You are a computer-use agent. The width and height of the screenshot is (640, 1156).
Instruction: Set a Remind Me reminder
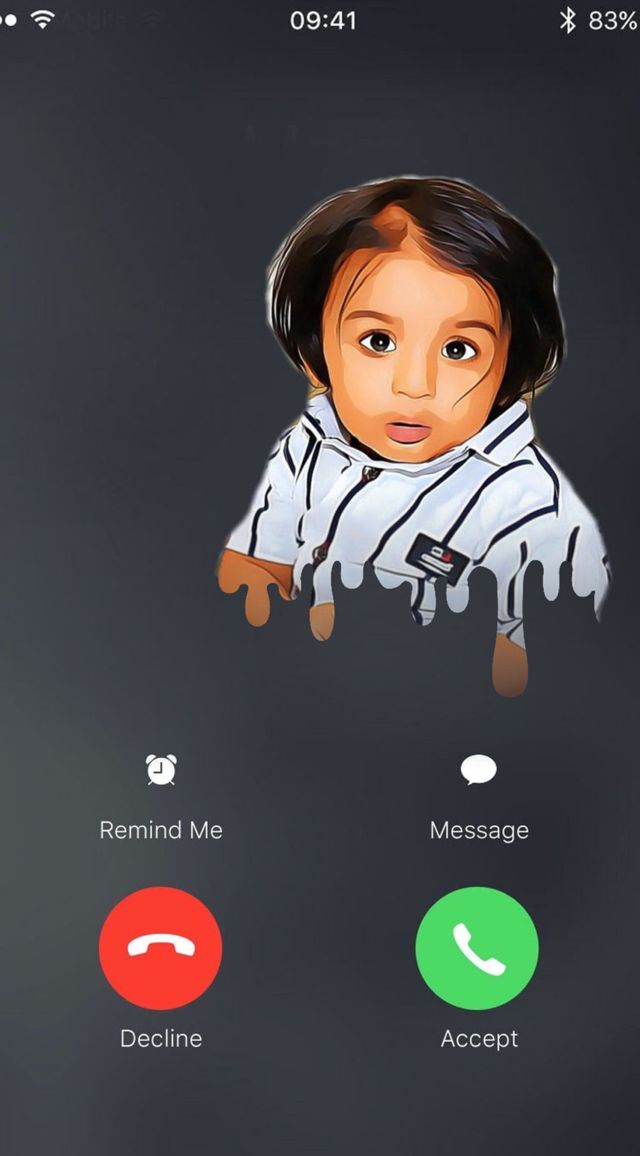pos(161,770)
